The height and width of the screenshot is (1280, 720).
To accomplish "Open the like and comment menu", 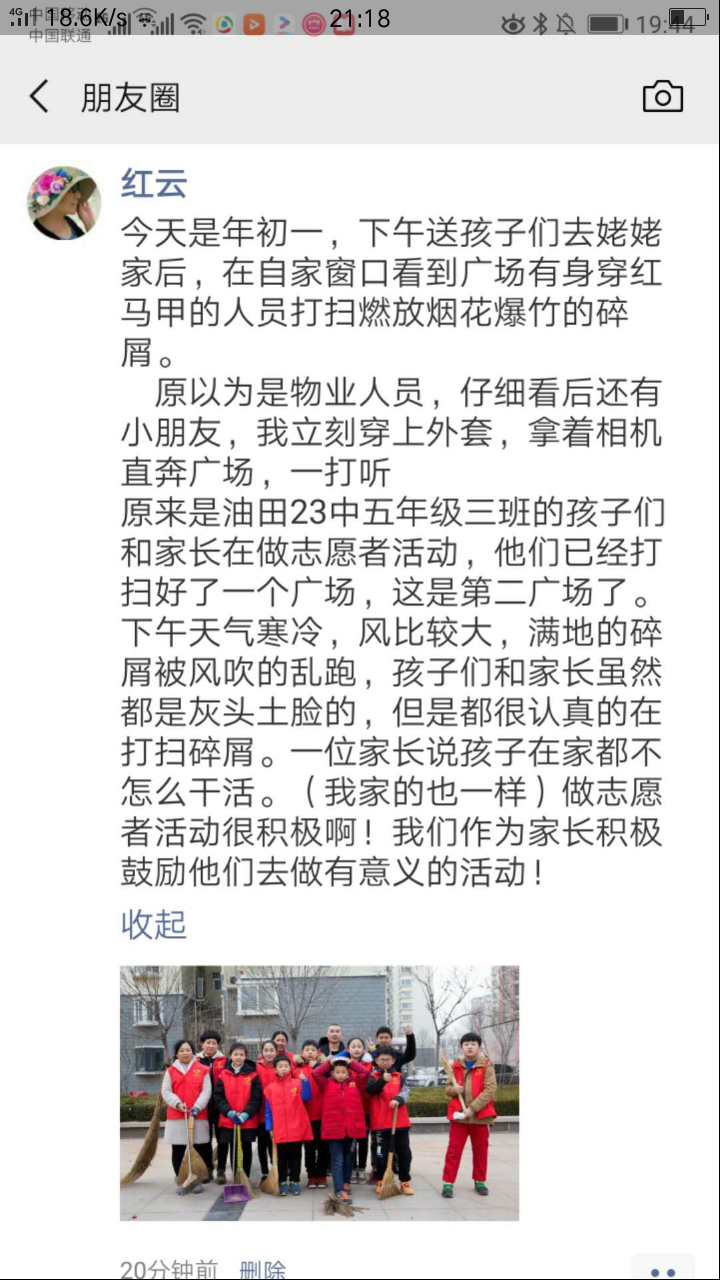I will click(662, 1268).
